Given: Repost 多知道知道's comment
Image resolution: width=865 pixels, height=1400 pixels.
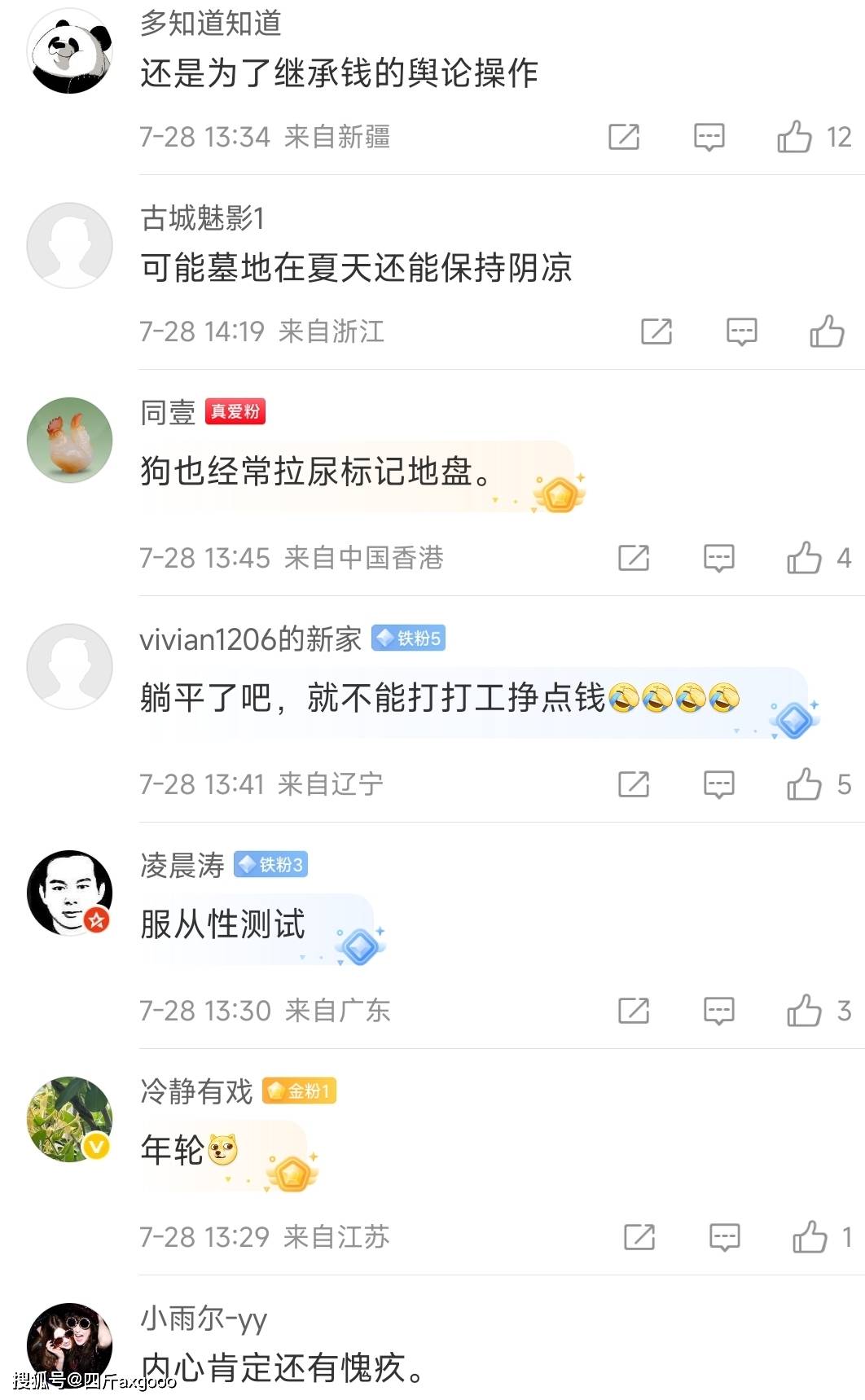Looking at the screenshot, I should click(624, 137).
